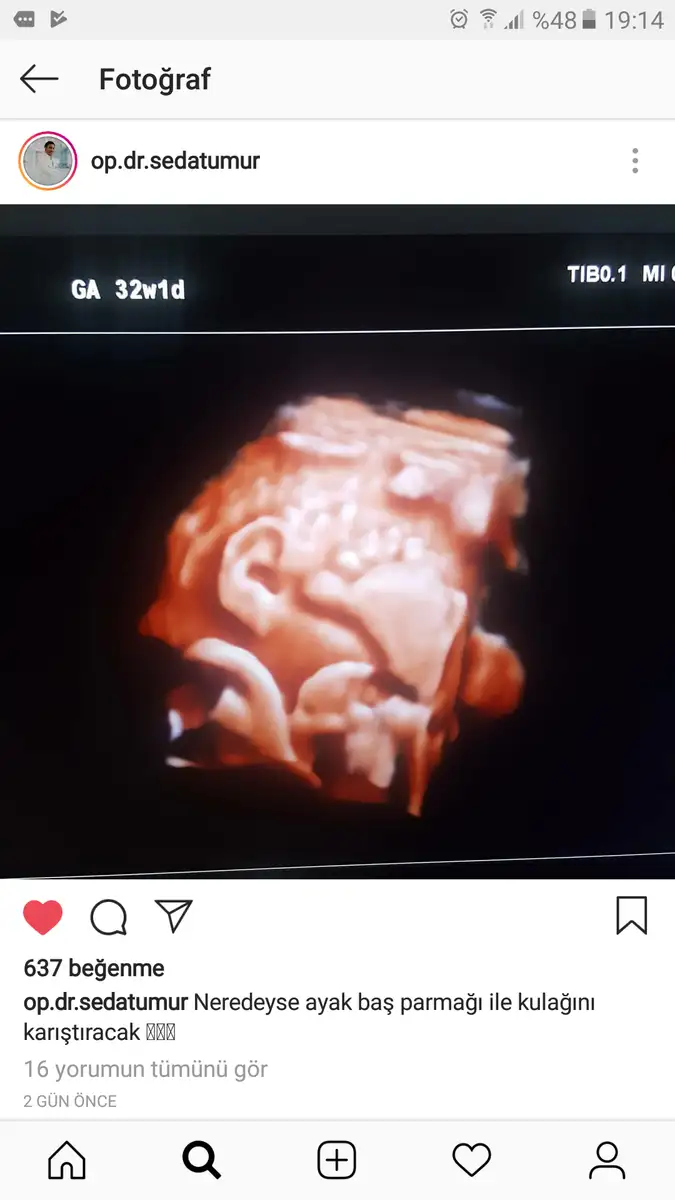This screenshot has height=1200, width=675.
Task: Open the username op.dr.sedatumur in header
Action: 175,161
